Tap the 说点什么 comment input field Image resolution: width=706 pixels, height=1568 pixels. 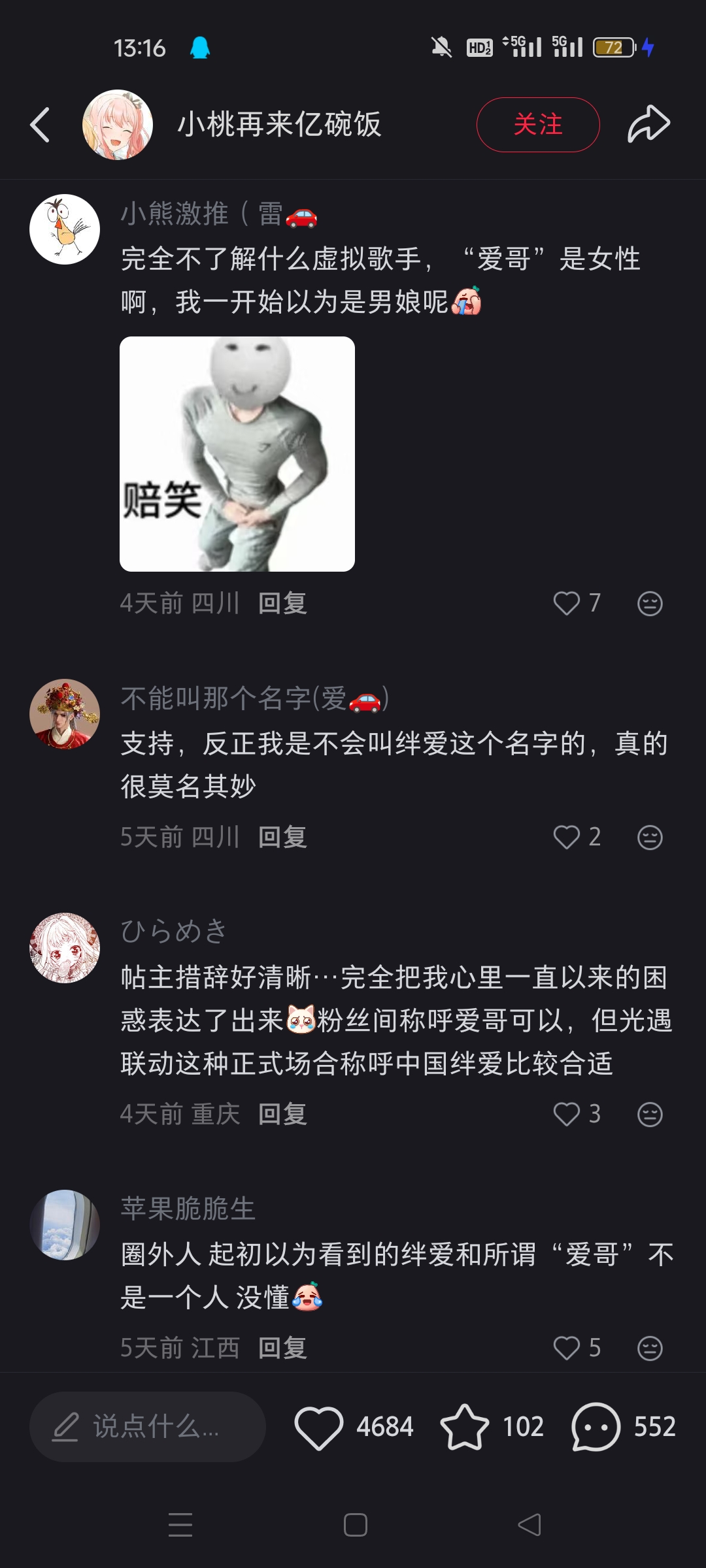[148, 1427]
